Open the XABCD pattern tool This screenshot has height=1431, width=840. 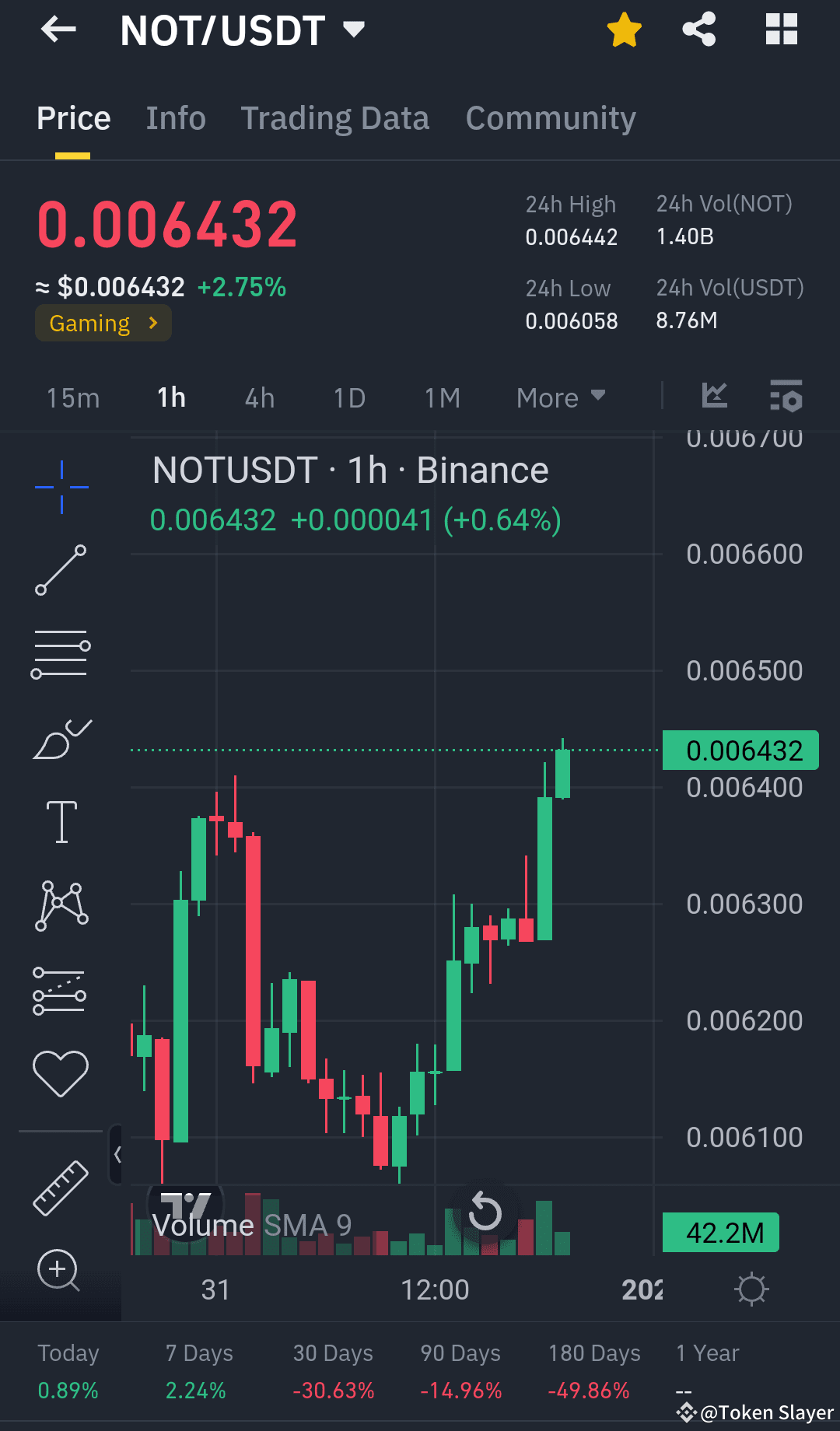61,904
